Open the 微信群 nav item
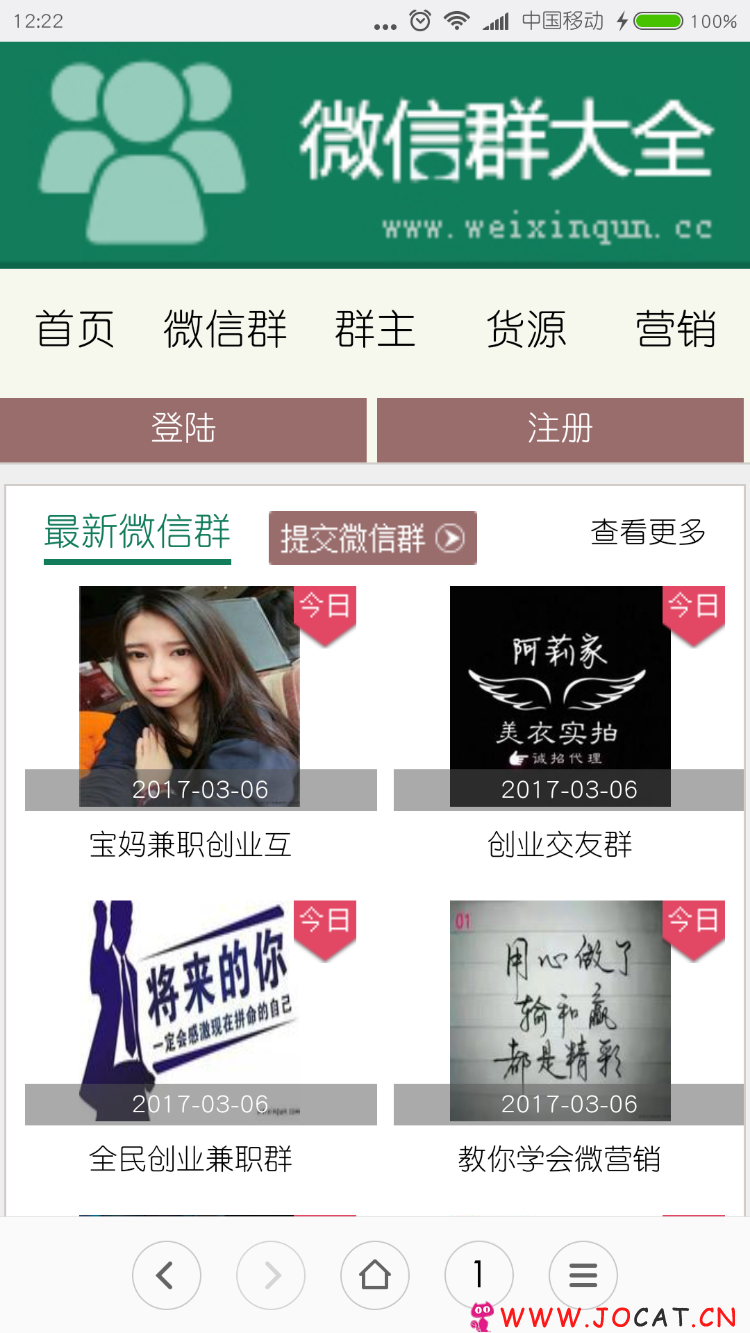 (x=225, y=329)
